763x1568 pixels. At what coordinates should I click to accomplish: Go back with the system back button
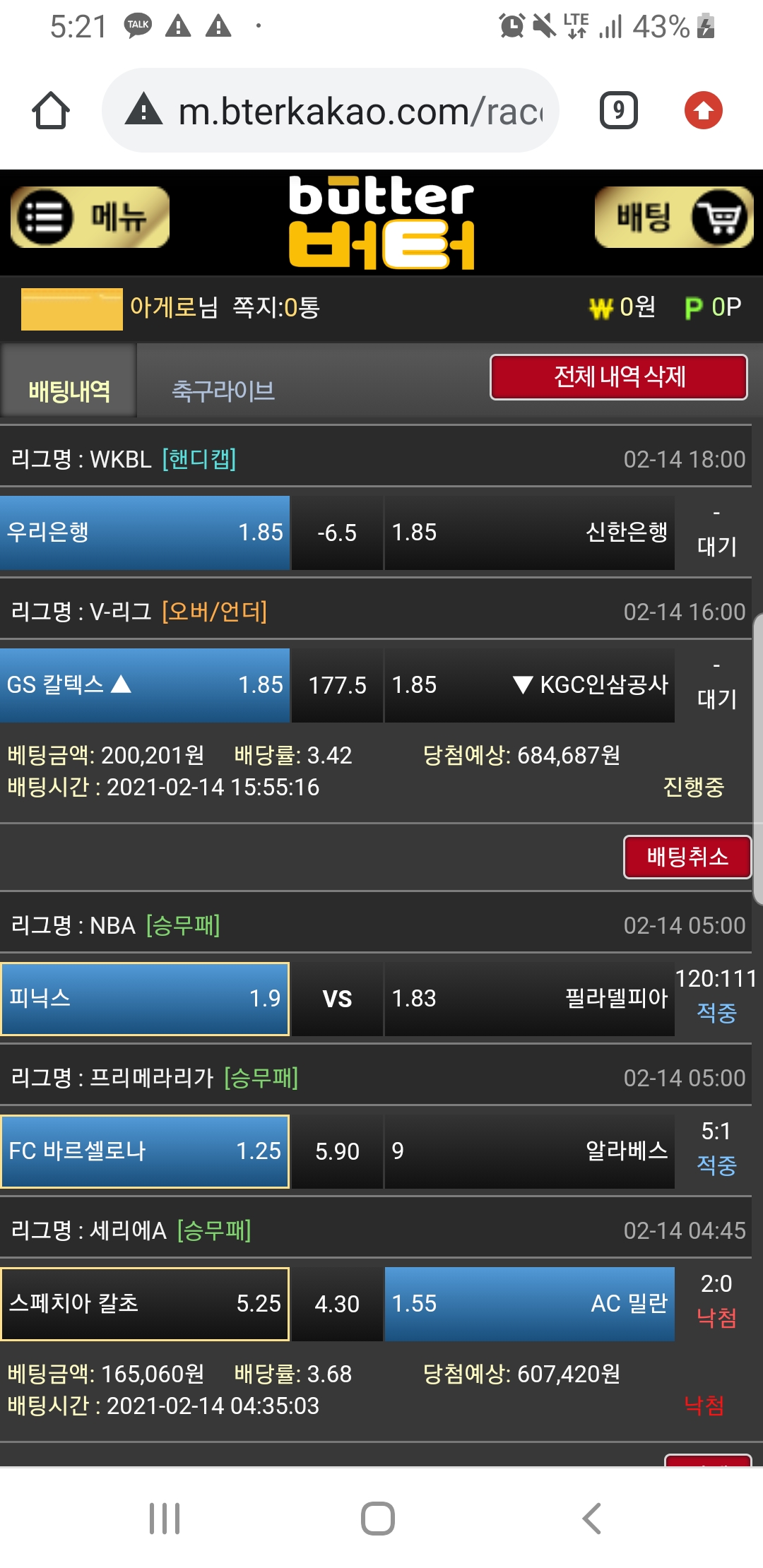coord(592,1518)
